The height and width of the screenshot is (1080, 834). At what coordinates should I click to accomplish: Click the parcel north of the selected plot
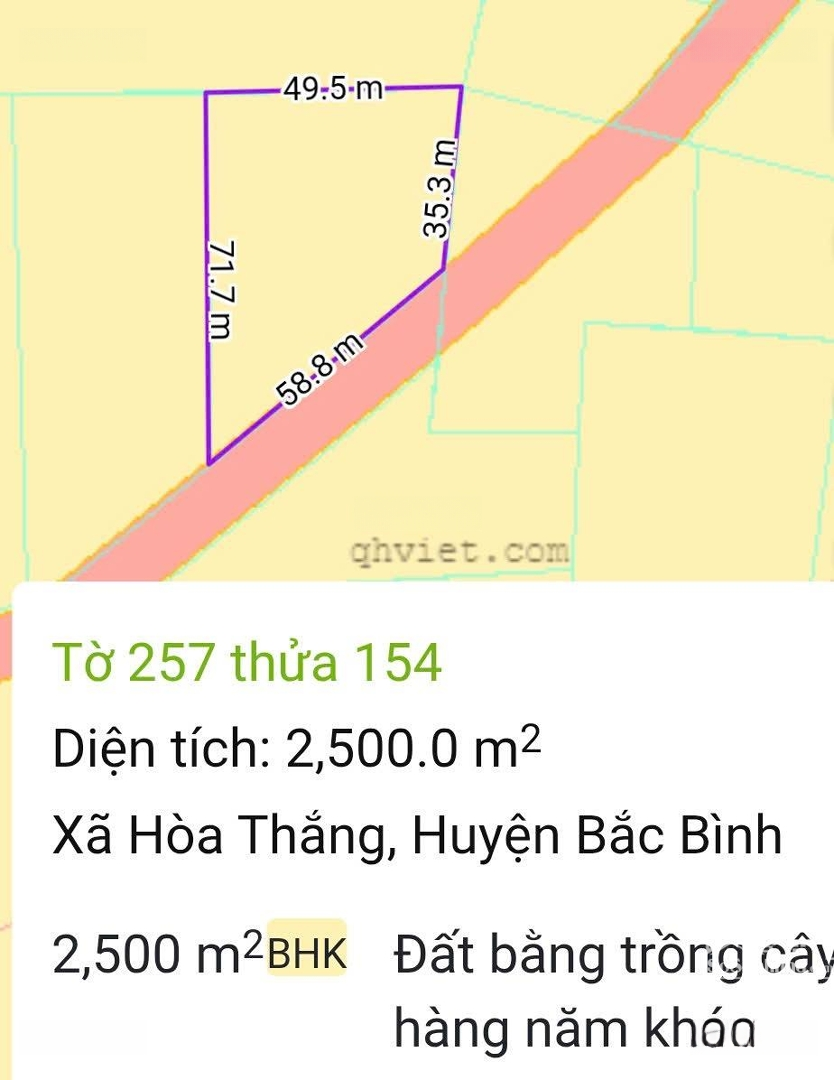300,40
